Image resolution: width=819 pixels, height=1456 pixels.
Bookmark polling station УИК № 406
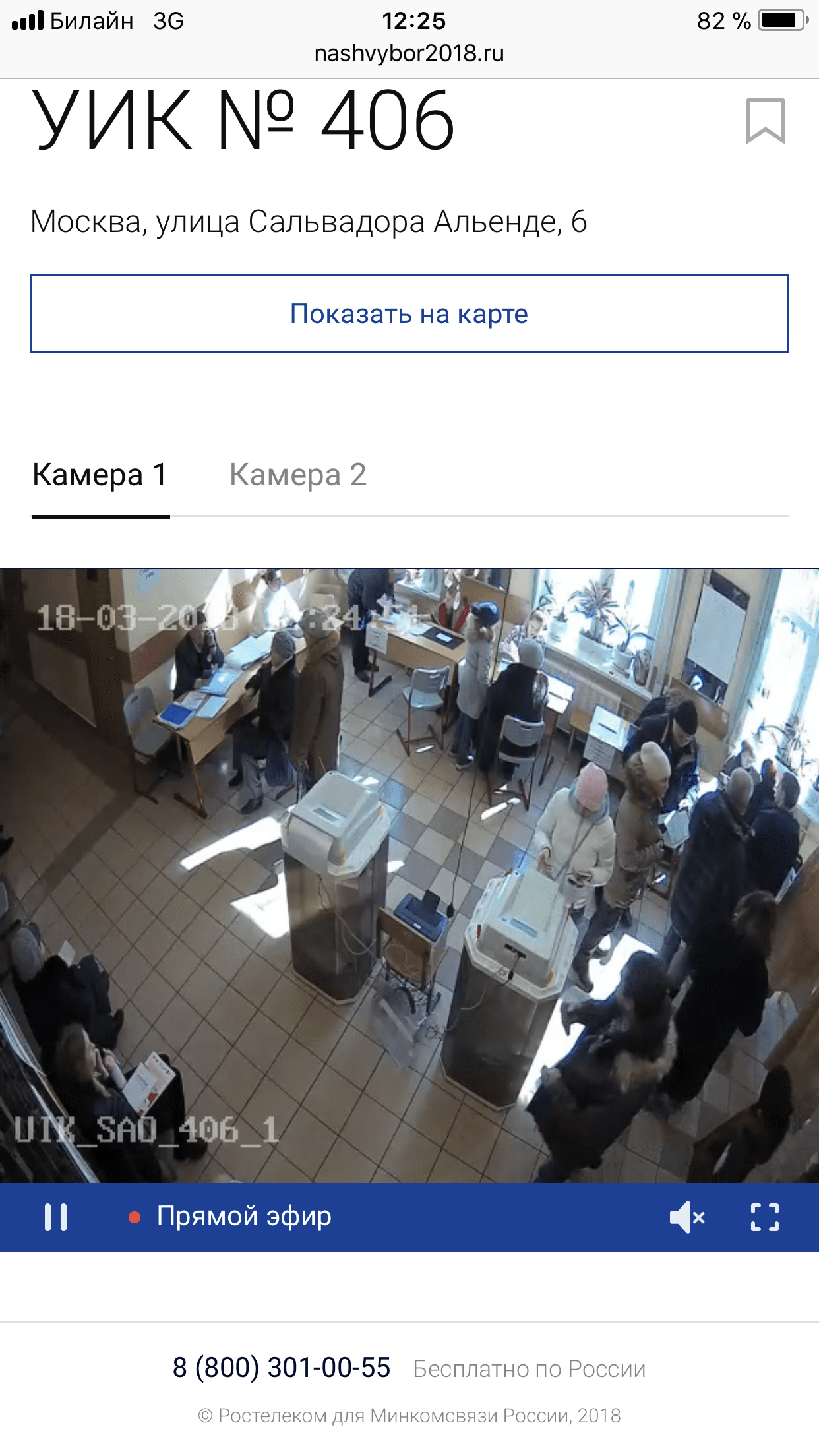pyautogui.click(x=765, y=121)
